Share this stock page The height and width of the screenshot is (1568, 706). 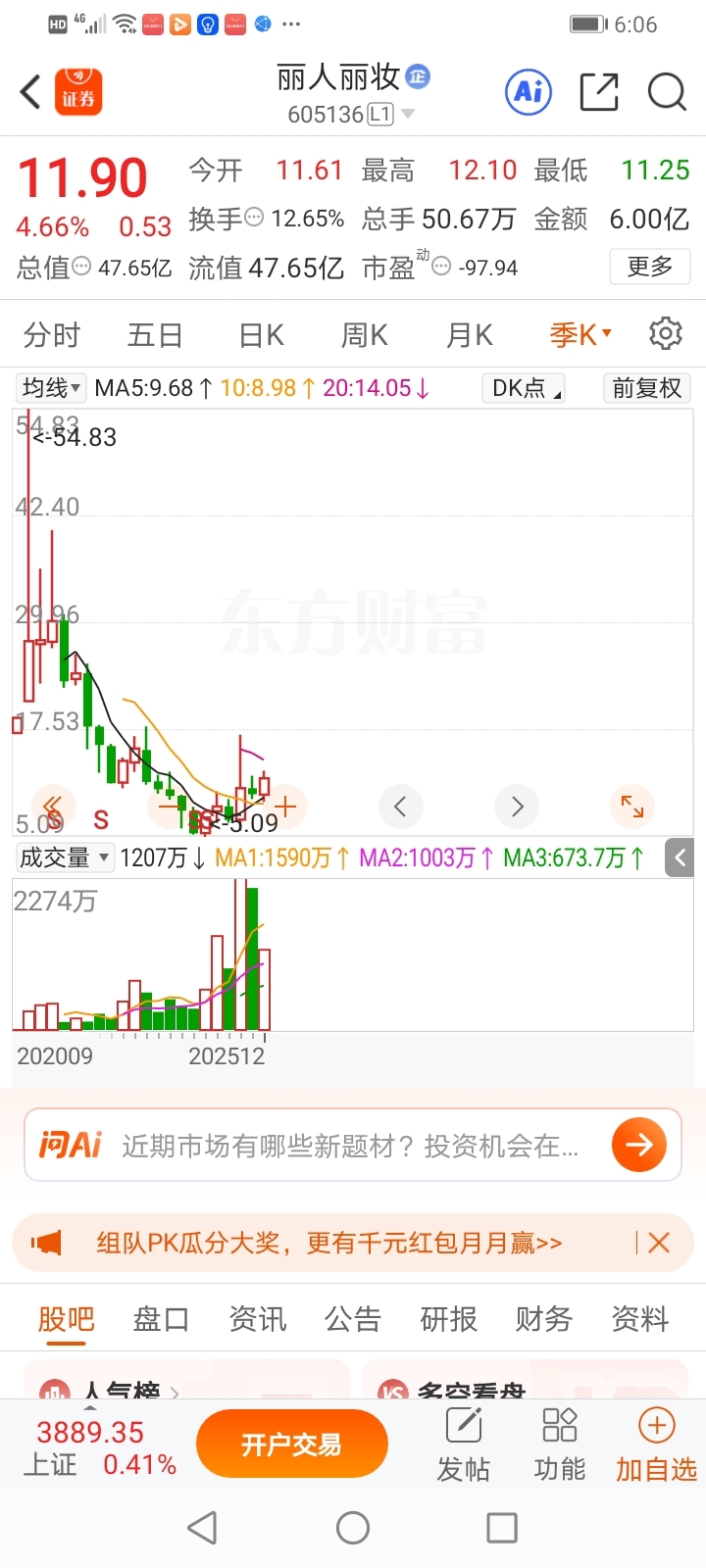(599, 92)
